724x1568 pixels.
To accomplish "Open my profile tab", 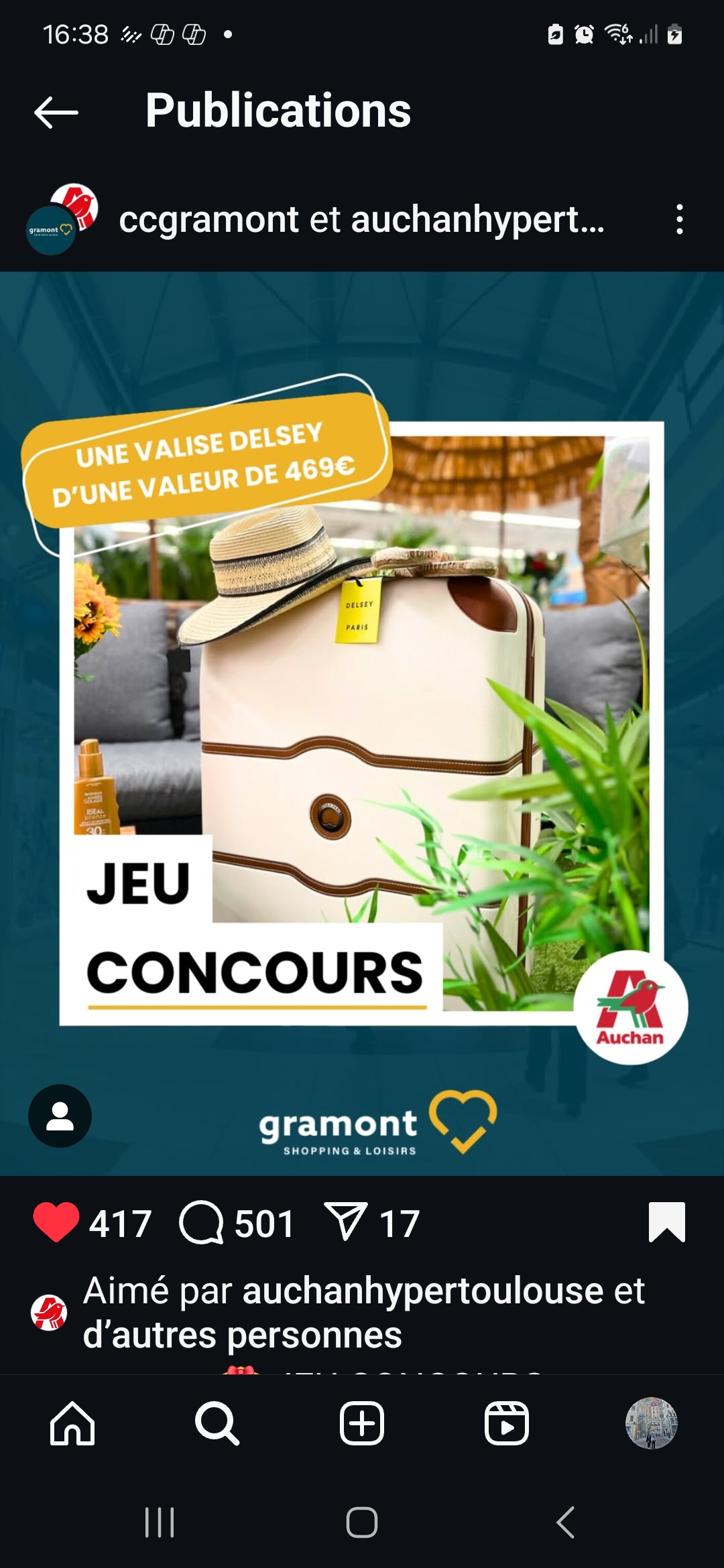I will pos(652,1423).
